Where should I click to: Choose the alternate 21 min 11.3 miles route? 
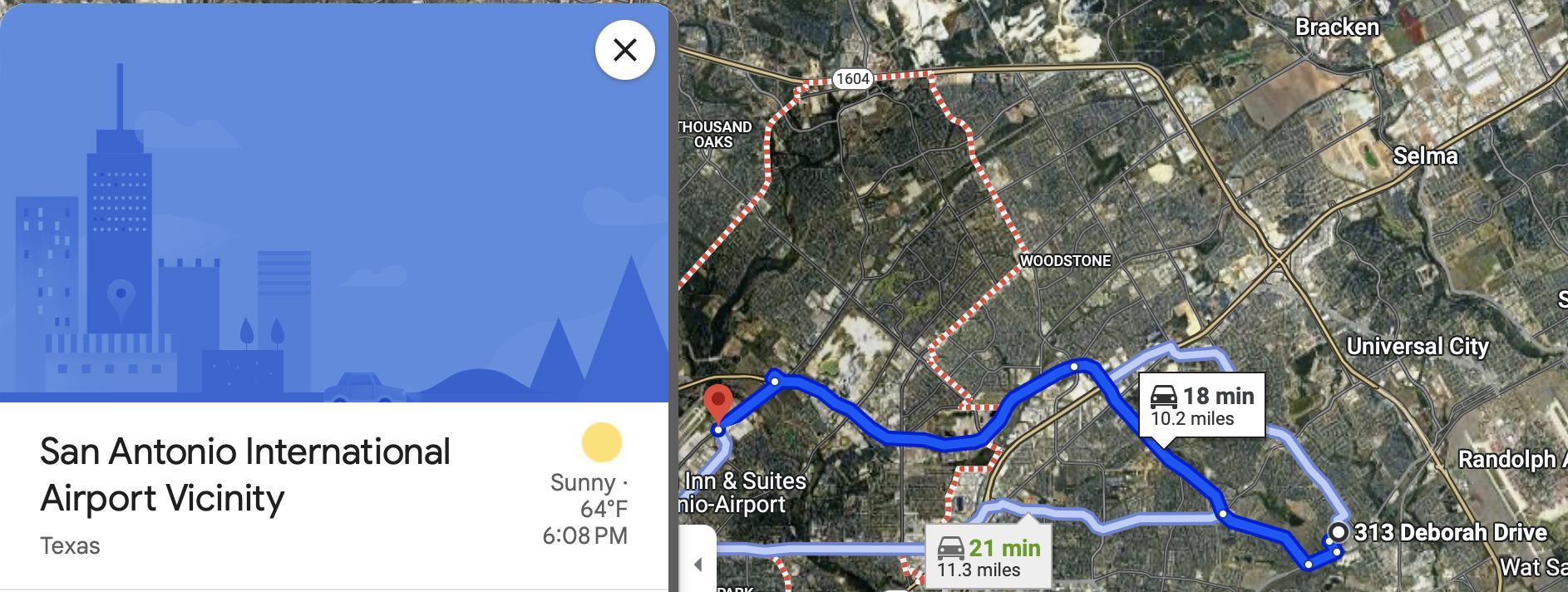point(988,557)
